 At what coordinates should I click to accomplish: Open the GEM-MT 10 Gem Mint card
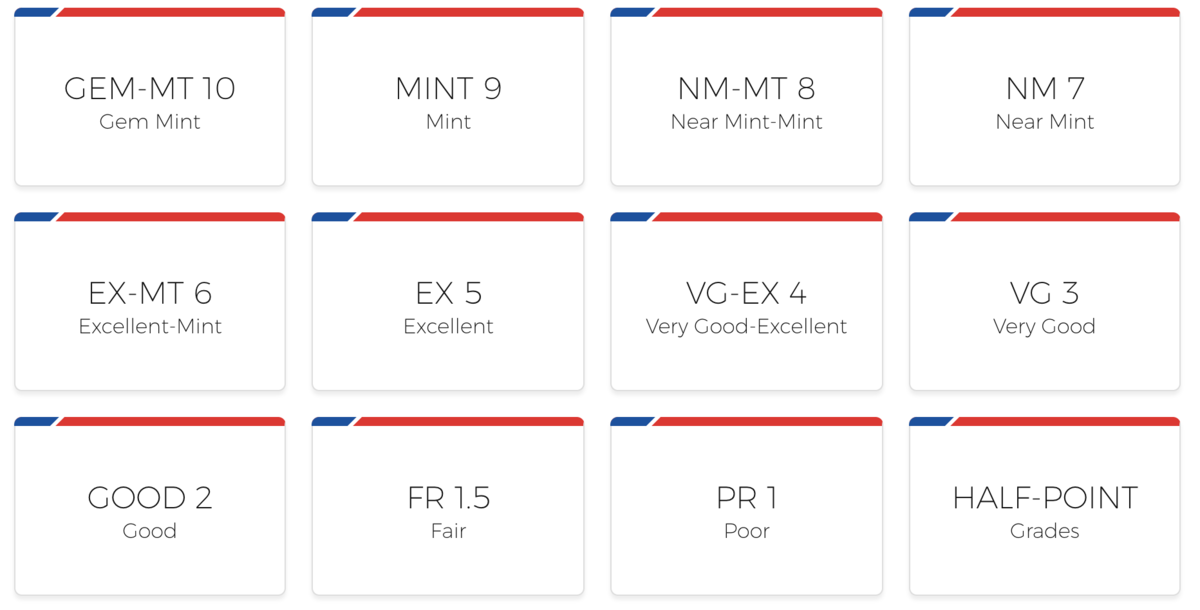[x=150, y=100]
